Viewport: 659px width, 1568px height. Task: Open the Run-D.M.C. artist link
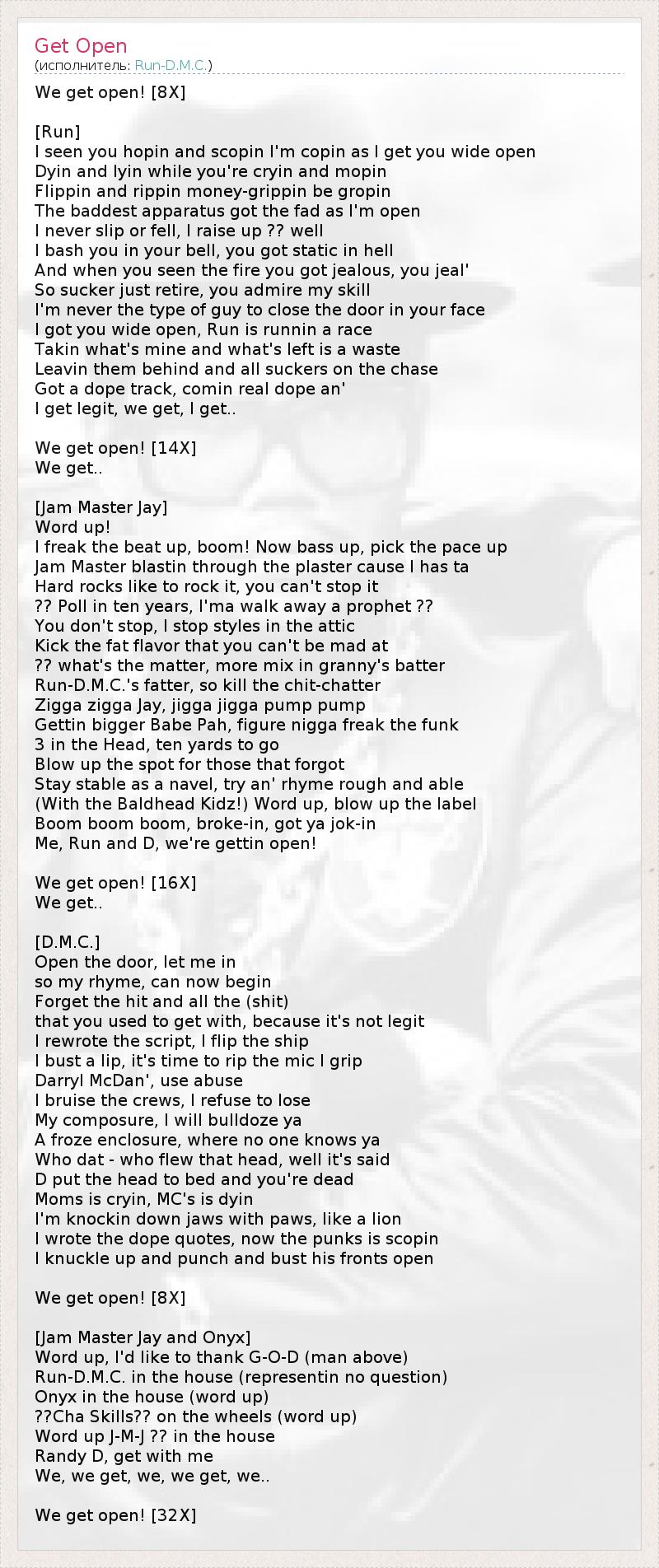171,65
